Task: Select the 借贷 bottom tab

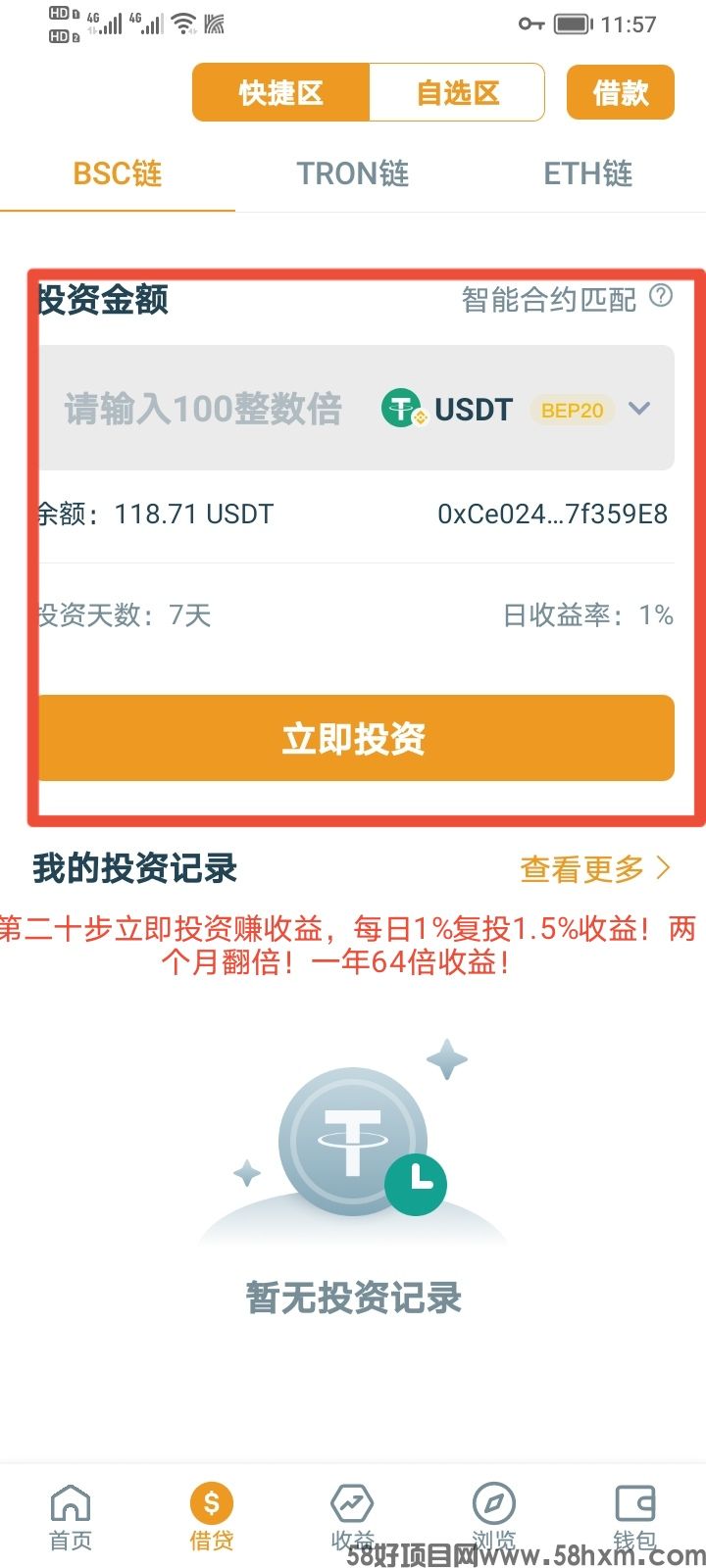Action: 212,1516
